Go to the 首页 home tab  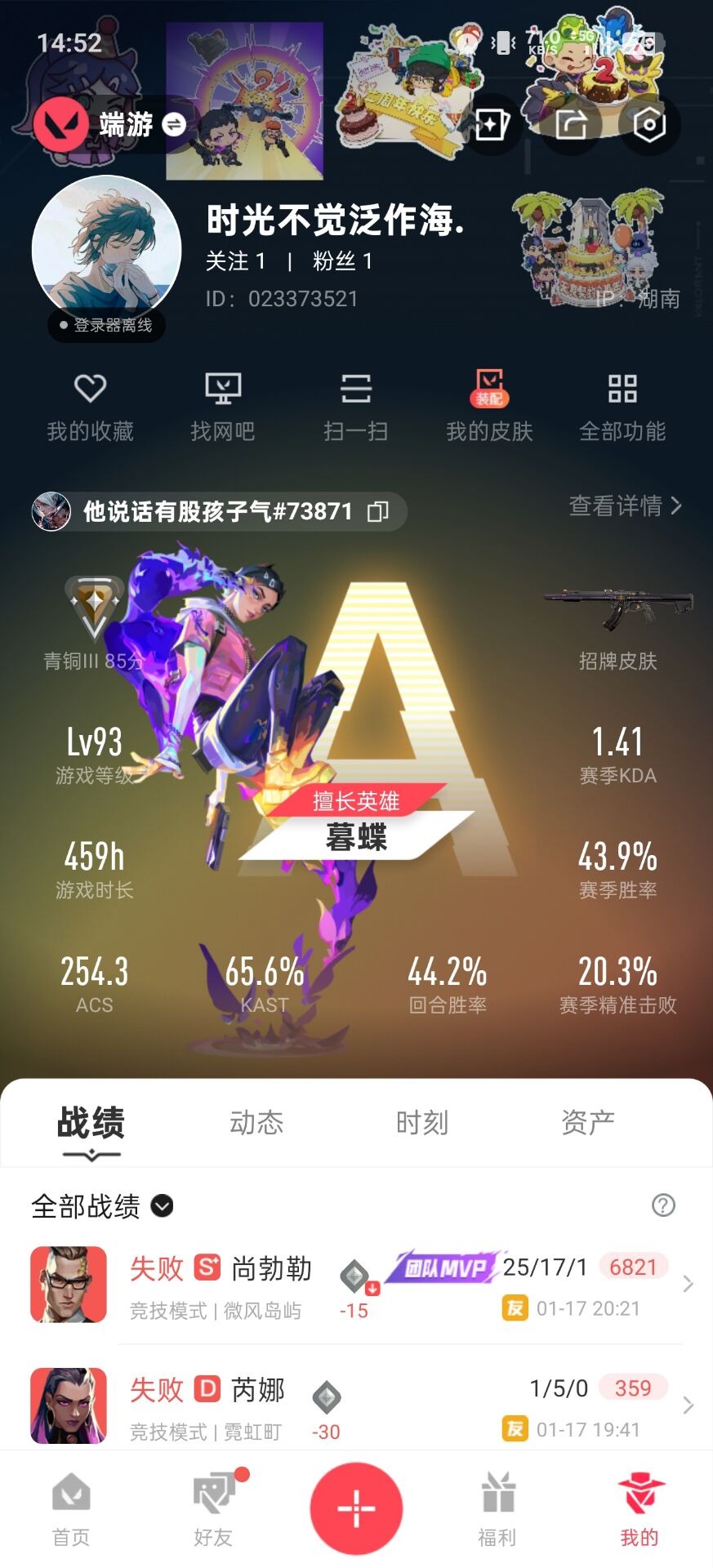pyautogui.click(x=71, y=1511)
